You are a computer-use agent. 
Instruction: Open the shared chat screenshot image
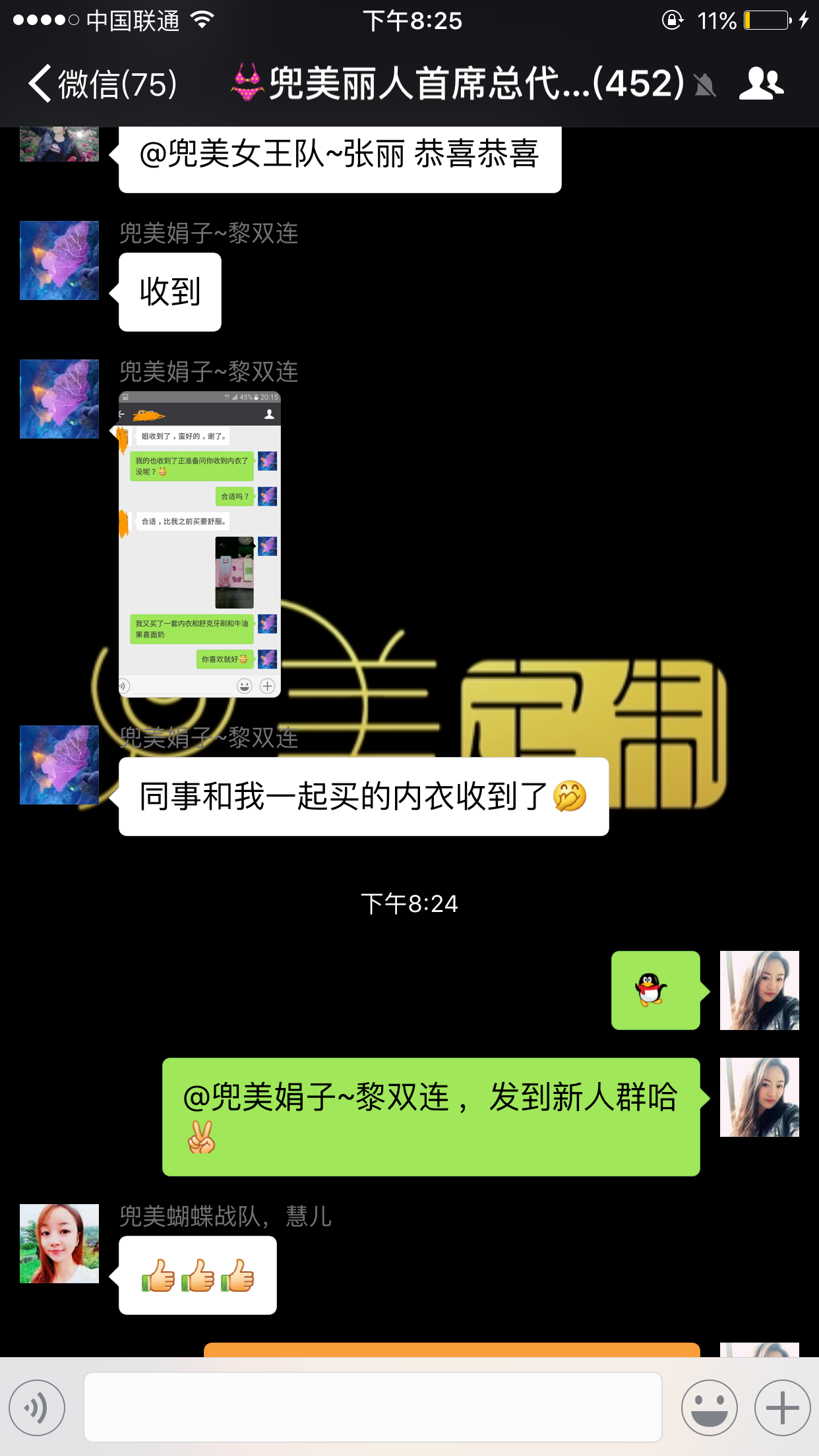[x=200, y=544]
